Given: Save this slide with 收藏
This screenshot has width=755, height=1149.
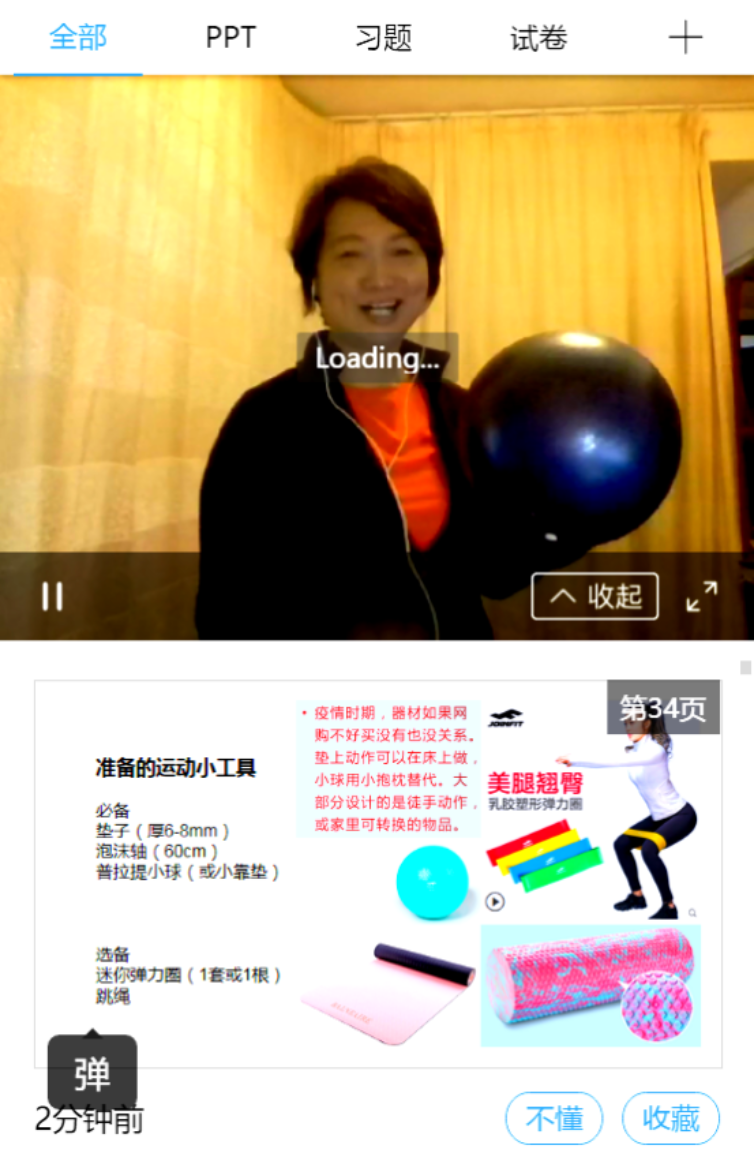Looking at the screenshot, I should (670, 1117).
